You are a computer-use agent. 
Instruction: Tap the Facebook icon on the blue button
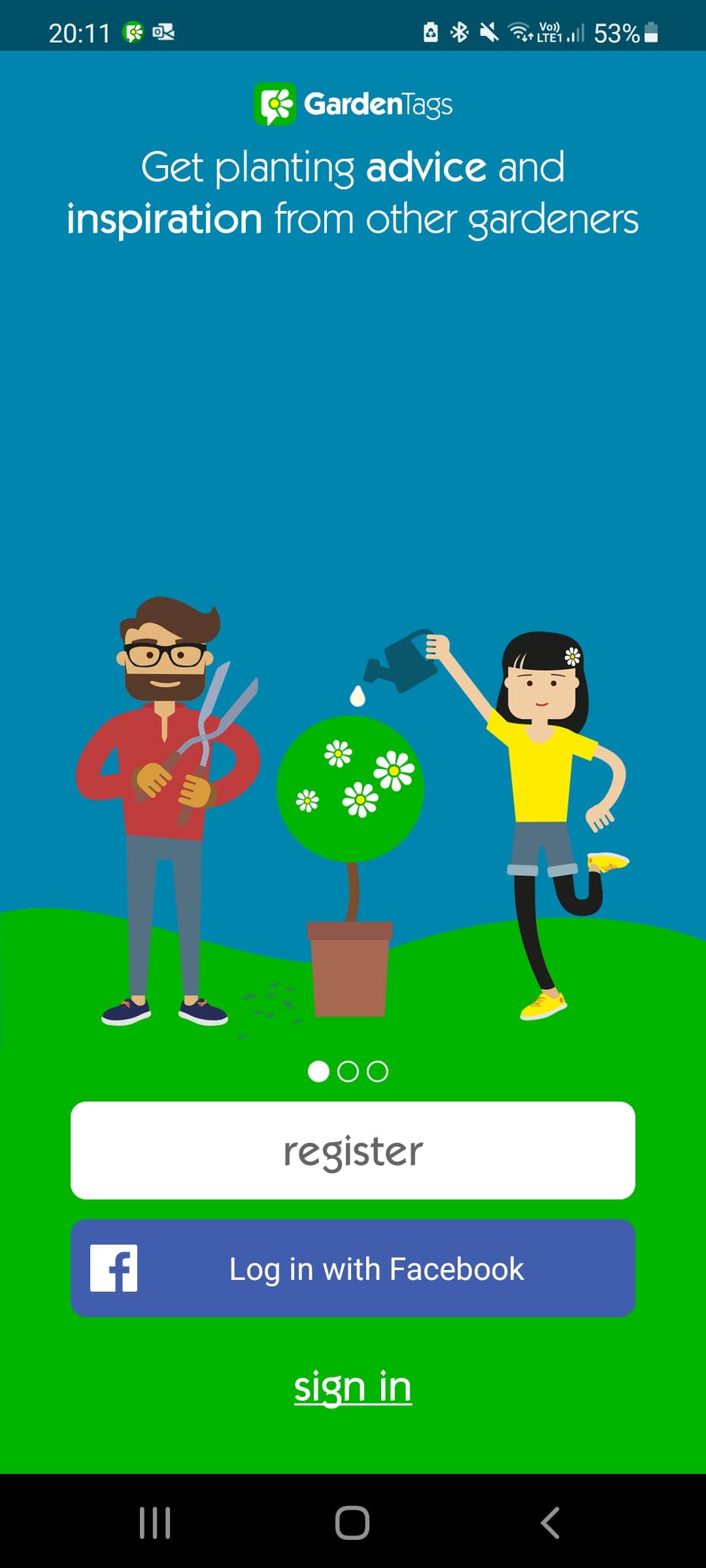point(115,1268)
